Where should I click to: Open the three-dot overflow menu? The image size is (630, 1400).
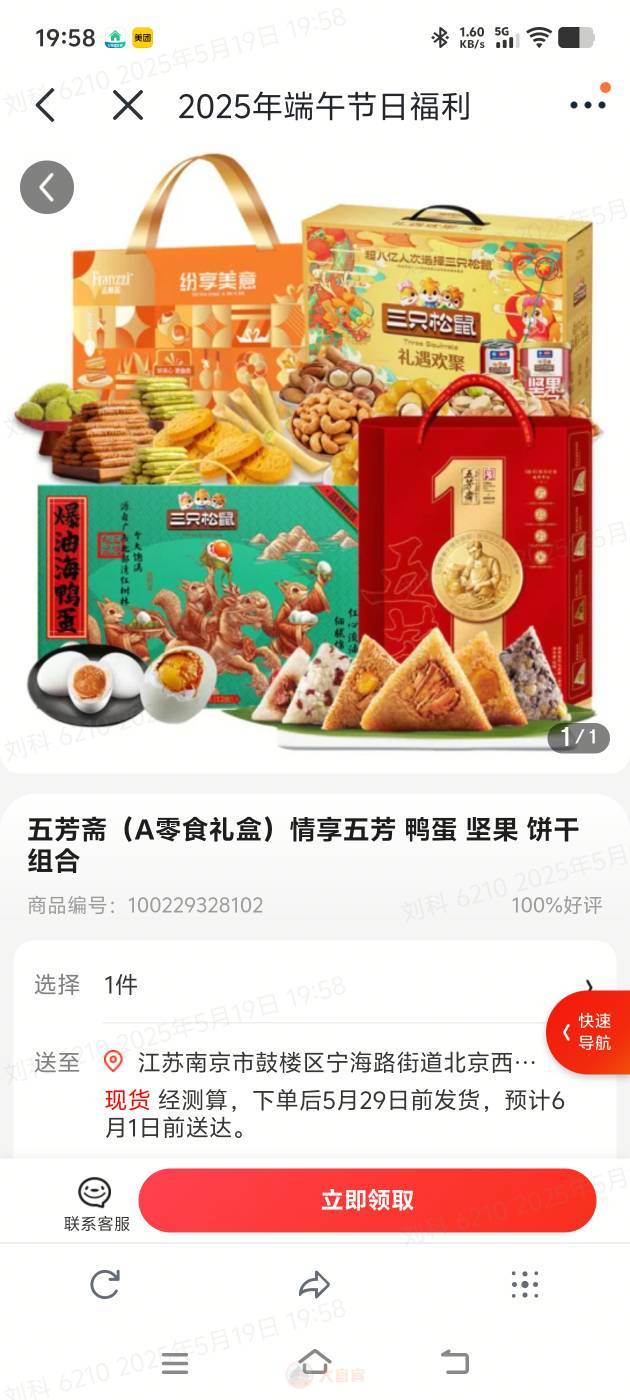(x=587, y=105)
